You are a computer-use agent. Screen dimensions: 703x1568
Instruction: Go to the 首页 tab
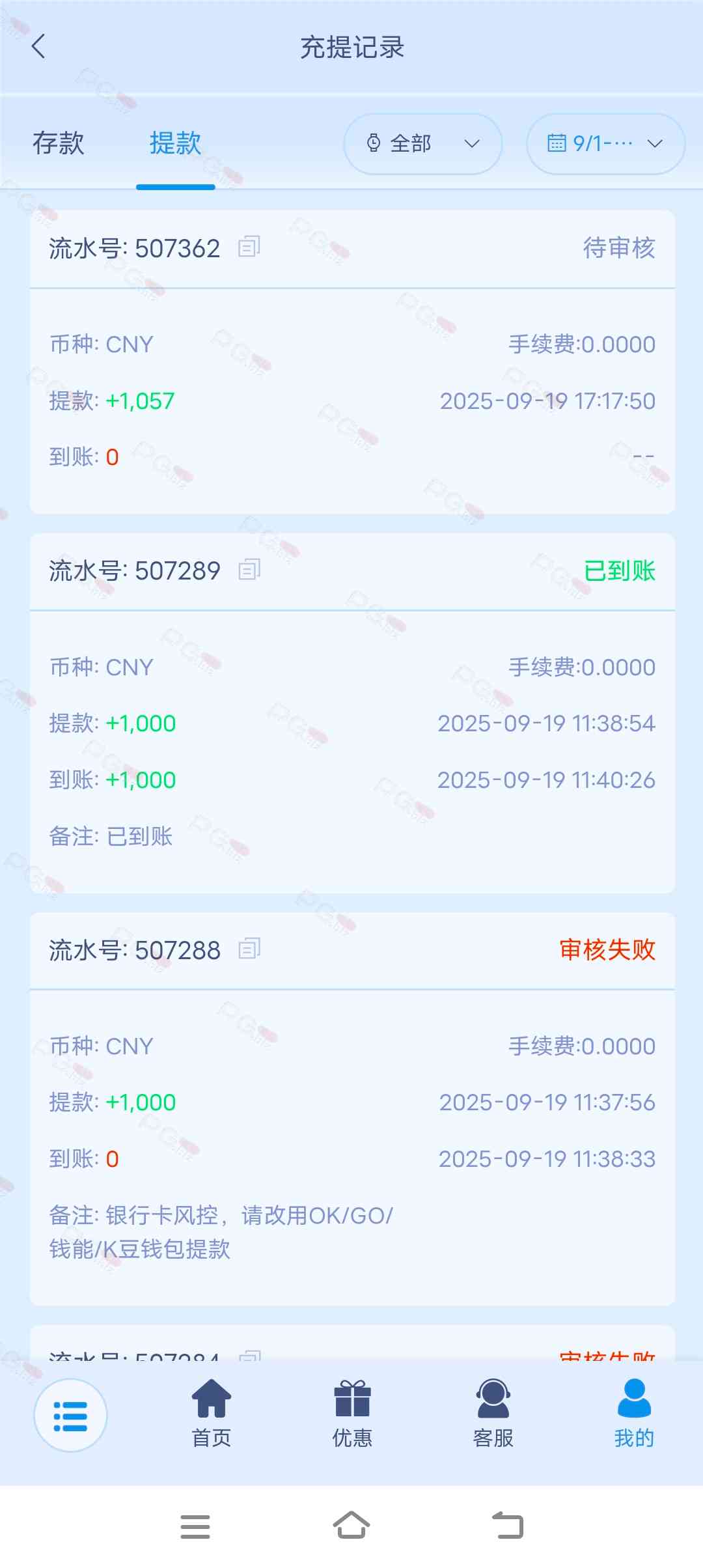[x=212, y=1413]
